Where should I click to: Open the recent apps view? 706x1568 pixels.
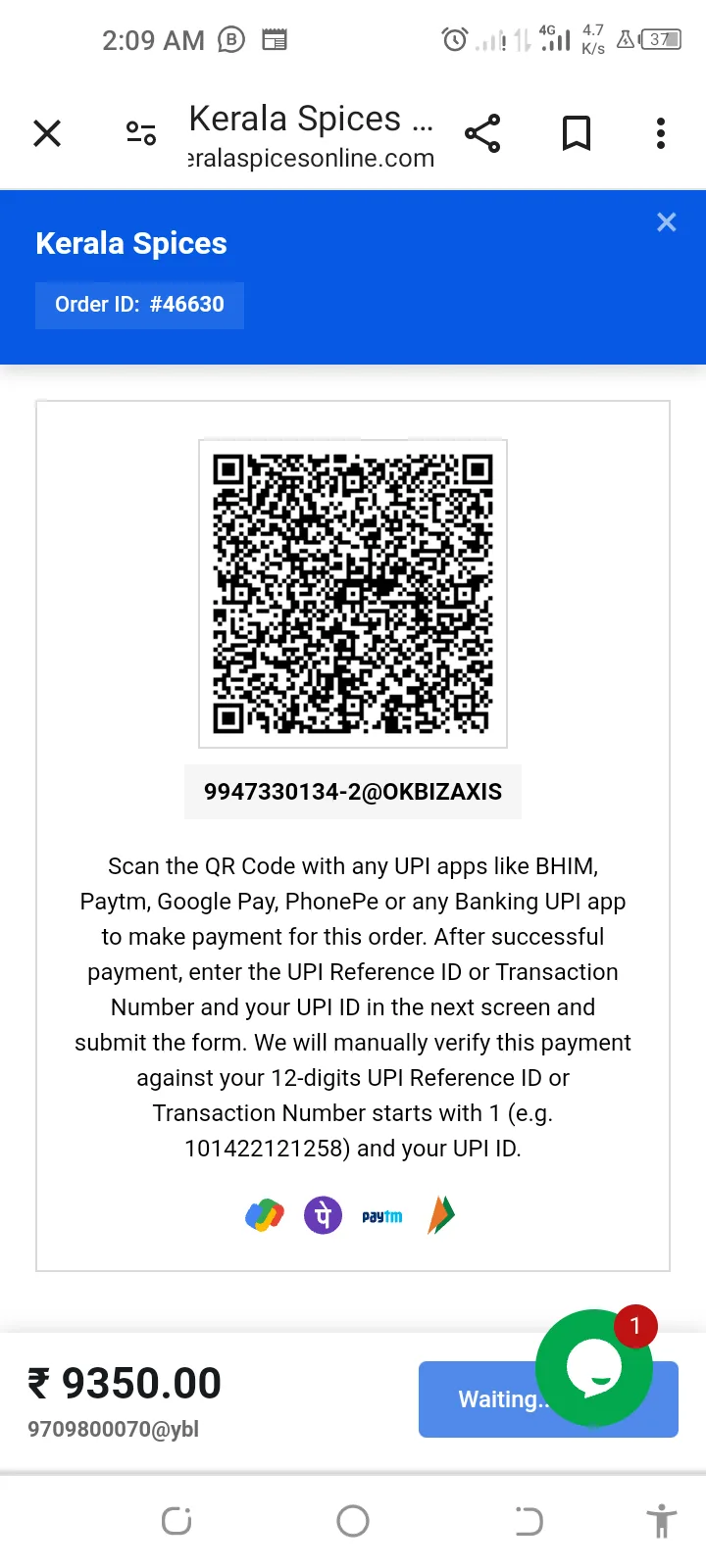click(176, 1521)
